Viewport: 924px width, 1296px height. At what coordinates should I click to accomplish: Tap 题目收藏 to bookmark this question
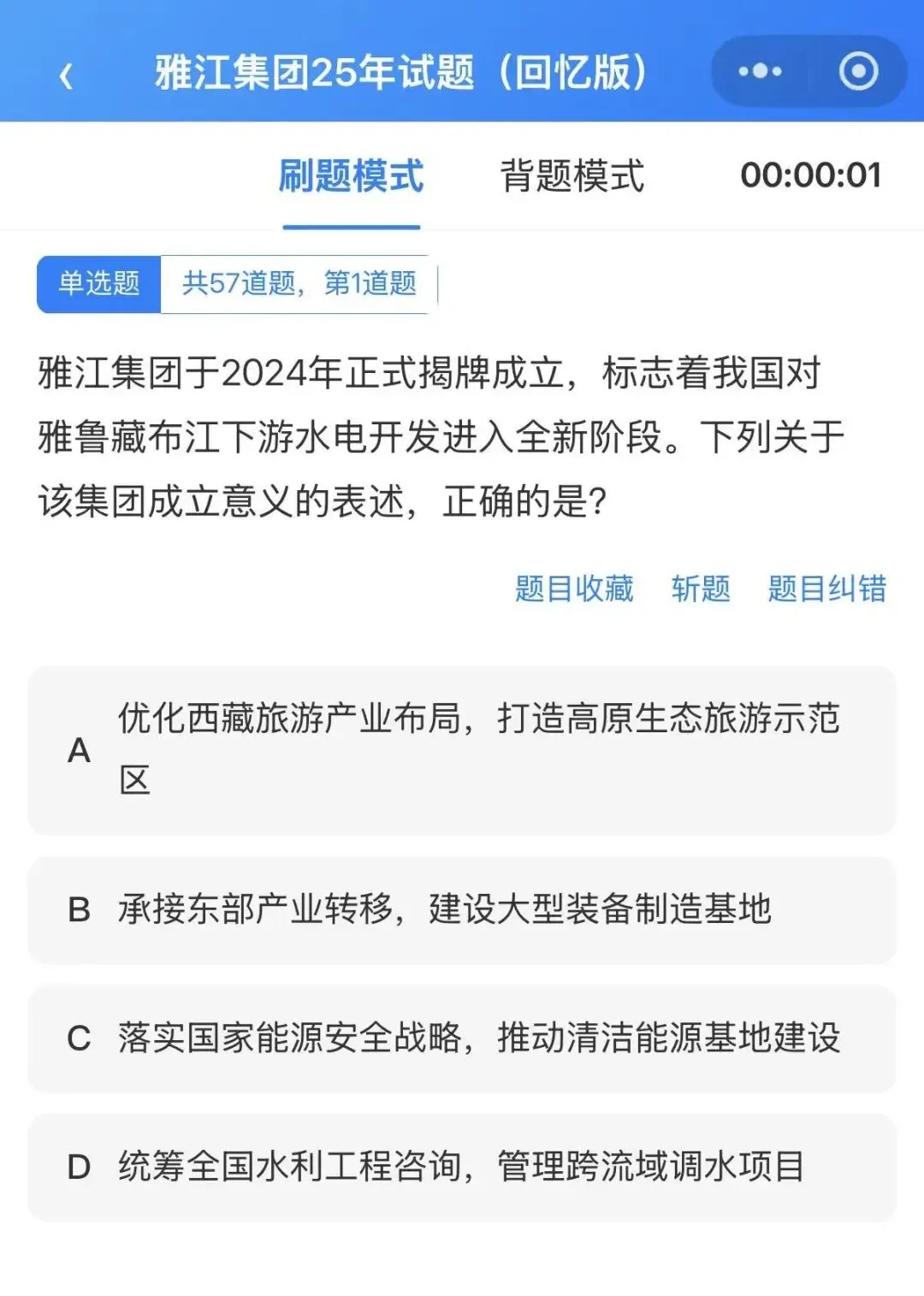click(x=574, y=589)
